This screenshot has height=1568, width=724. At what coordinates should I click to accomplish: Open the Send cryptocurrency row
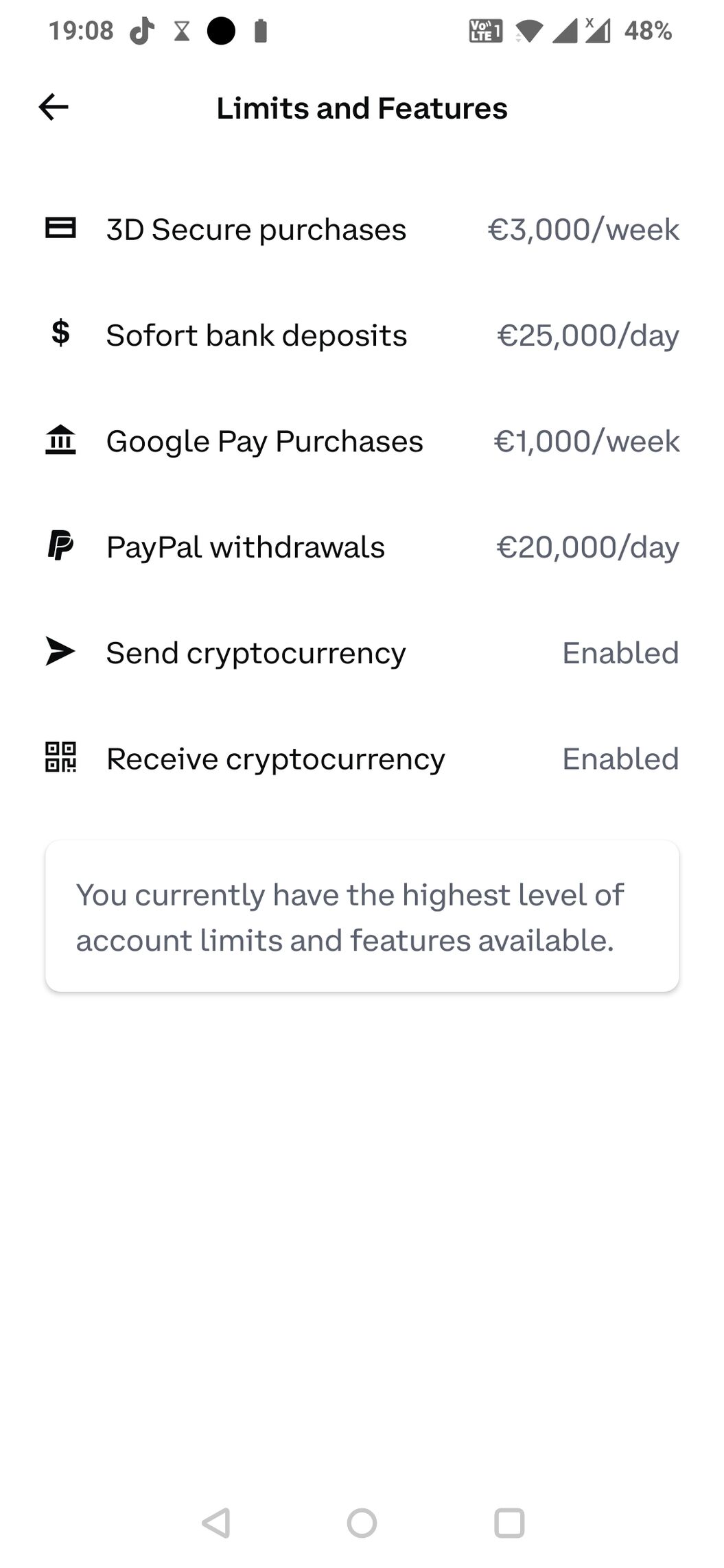coord(362,652)
